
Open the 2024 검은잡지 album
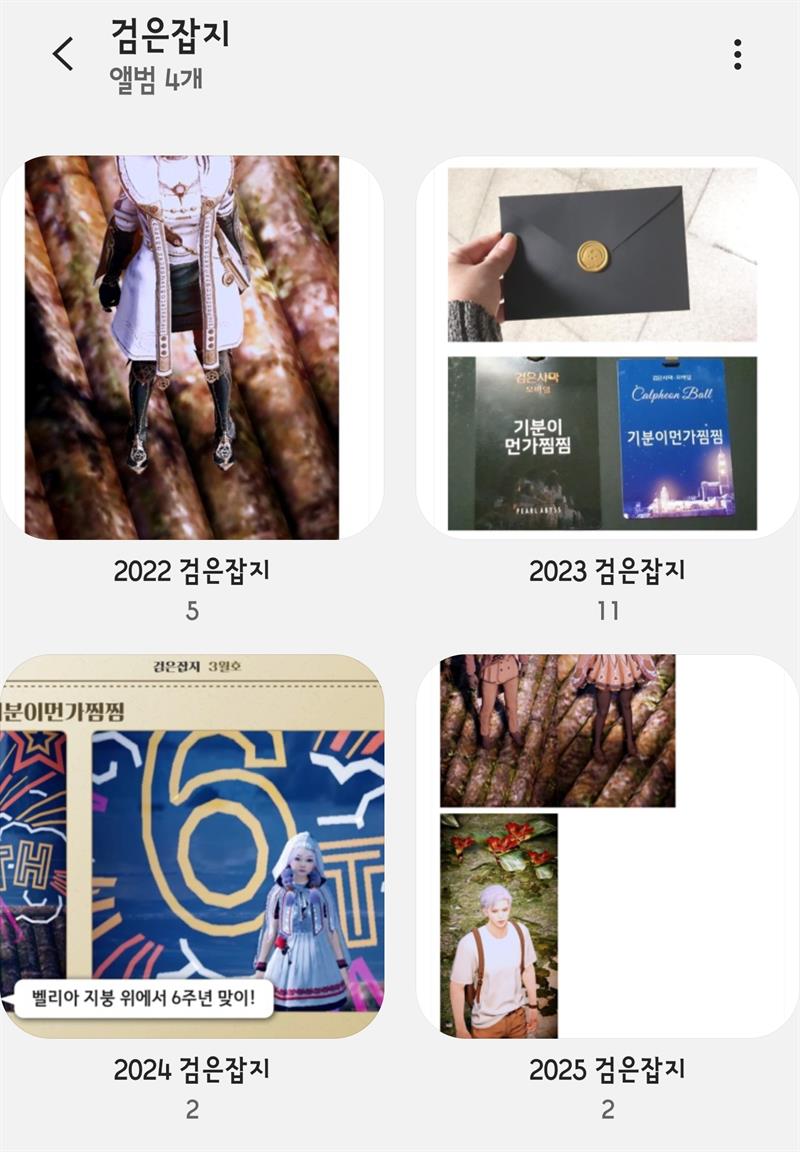(x=192, y=846)
